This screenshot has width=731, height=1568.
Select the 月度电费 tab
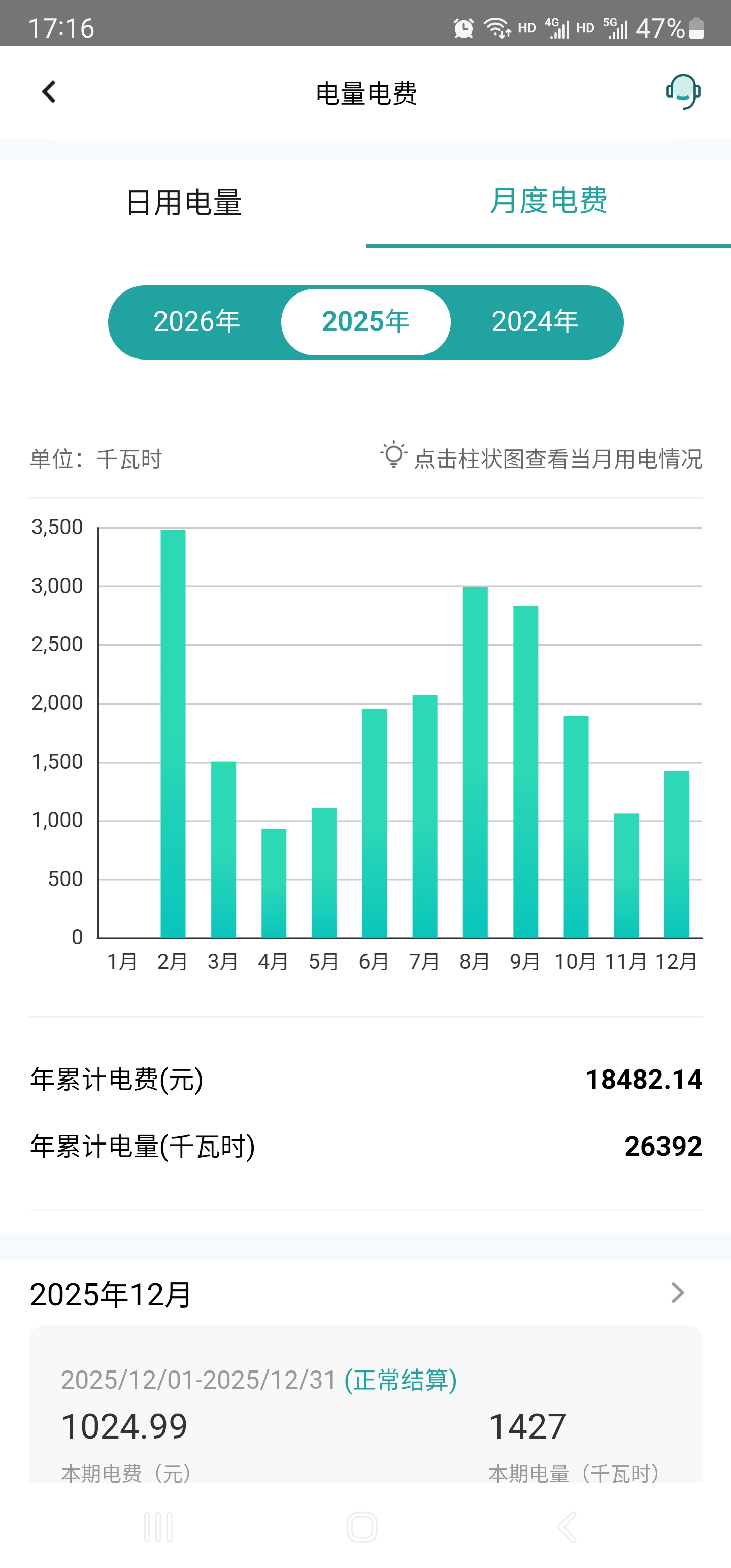[548, 201]
